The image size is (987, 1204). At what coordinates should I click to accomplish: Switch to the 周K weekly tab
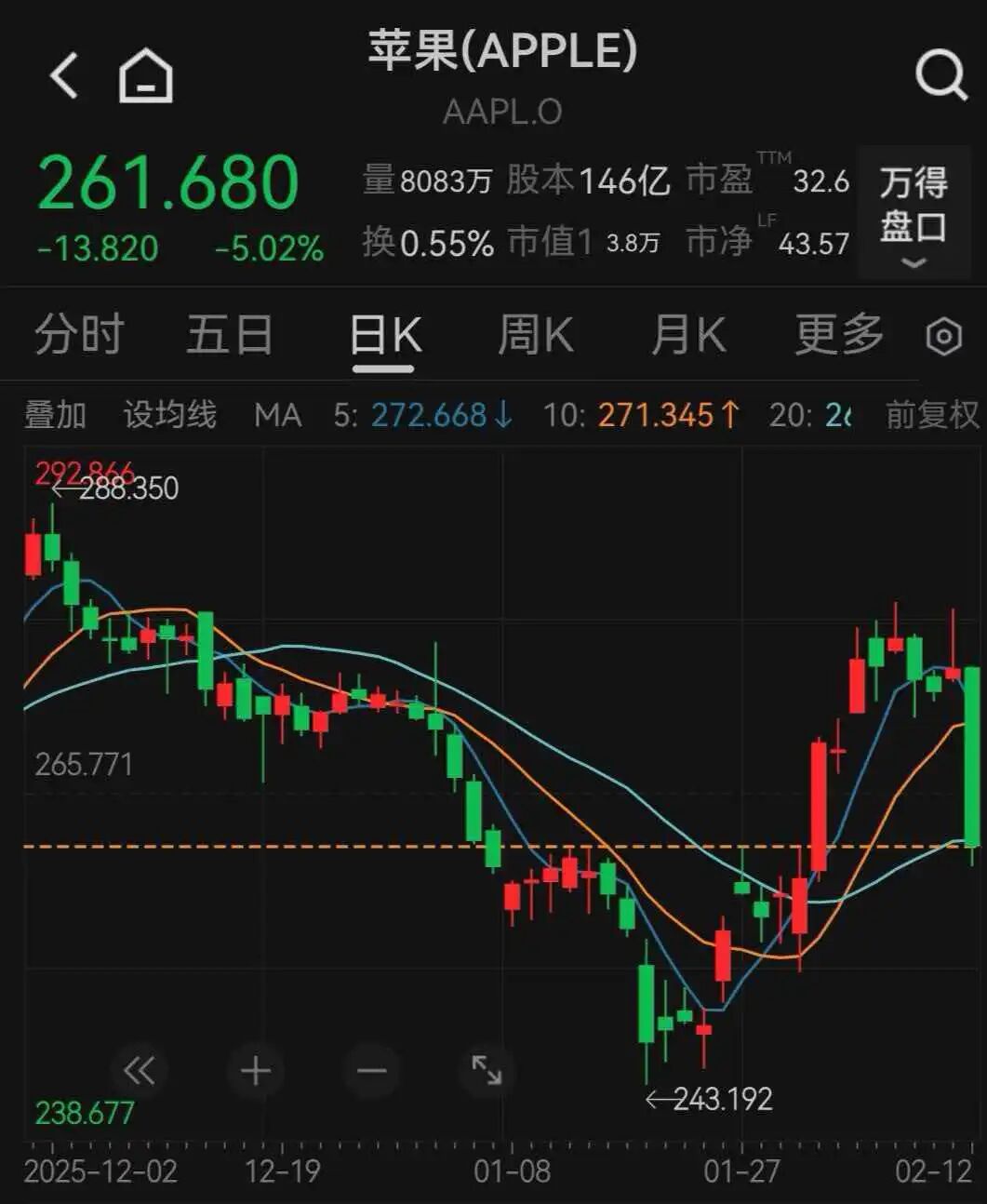coord(535,335)
